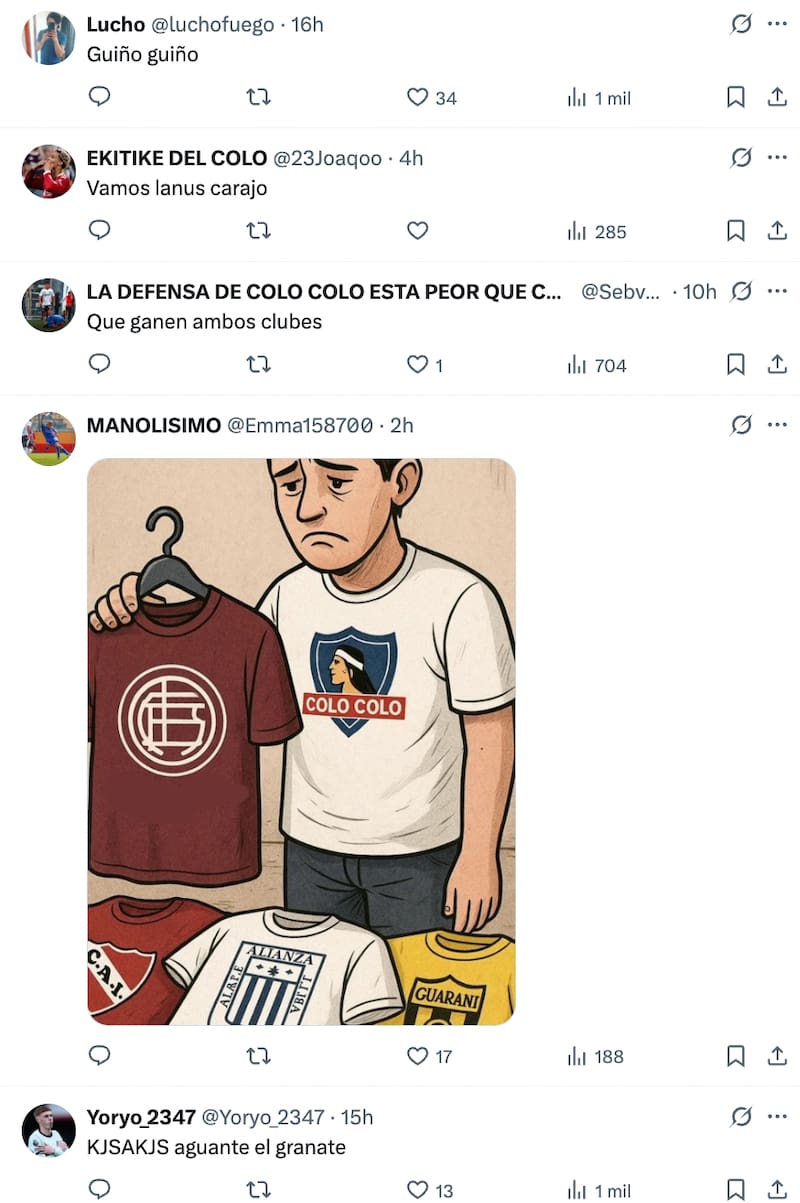This screenshot has height=1203, width=800.
Task: Open more options on Lucho's post
Action: point(777,23)
